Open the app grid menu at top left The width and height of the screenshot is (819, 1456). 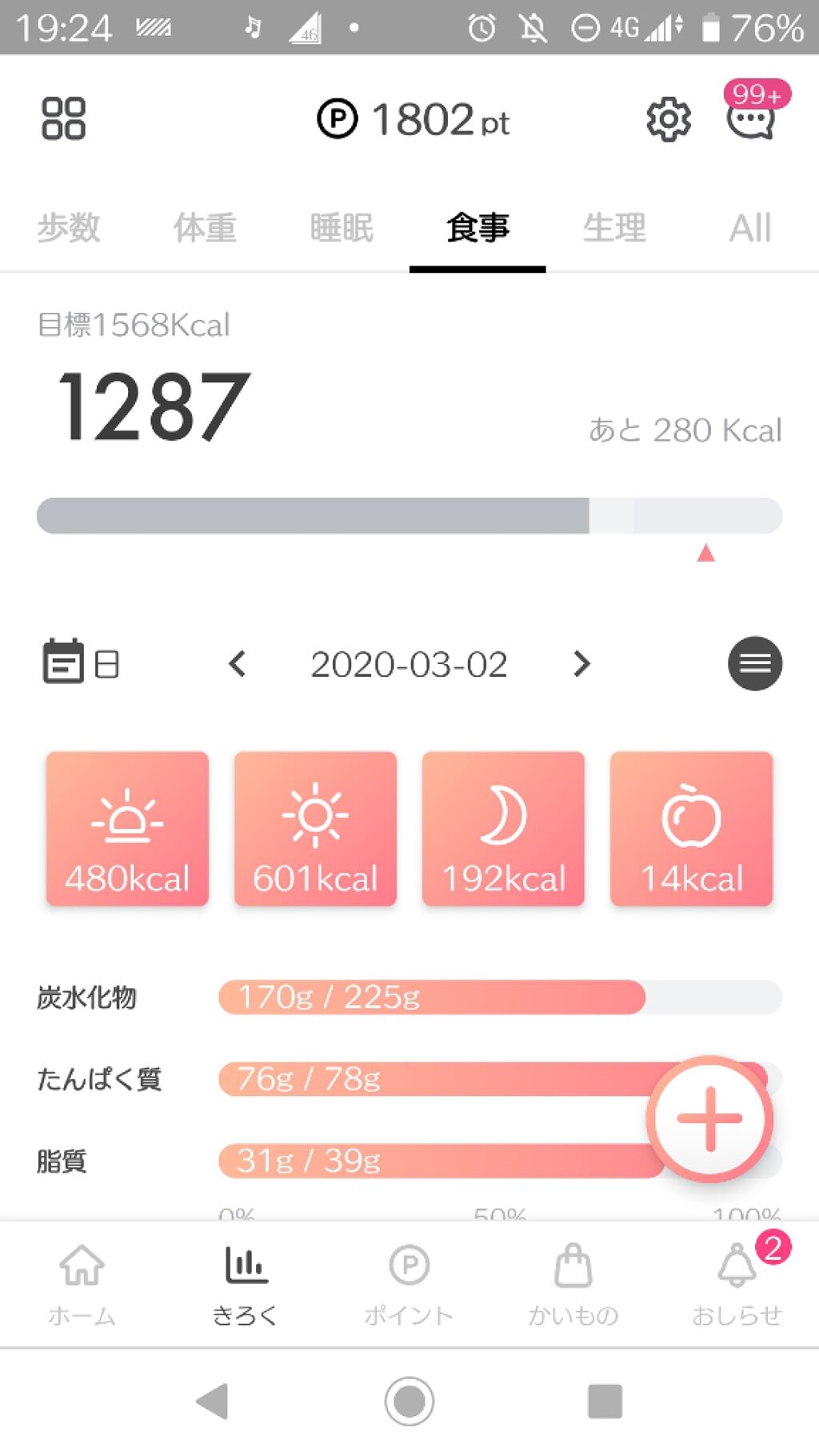coord(63,118)
